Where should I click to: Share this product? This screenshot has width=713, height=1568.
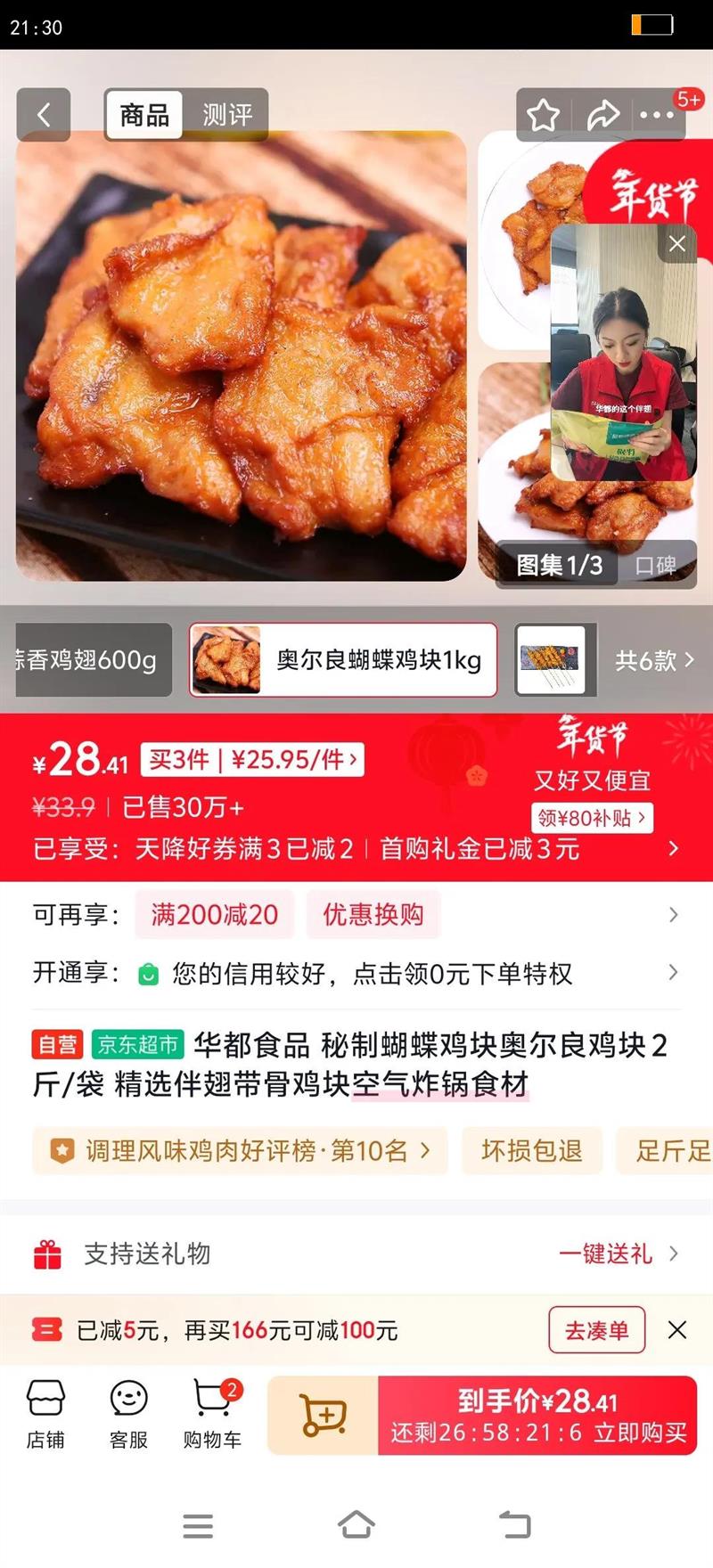tap(602, 115)
